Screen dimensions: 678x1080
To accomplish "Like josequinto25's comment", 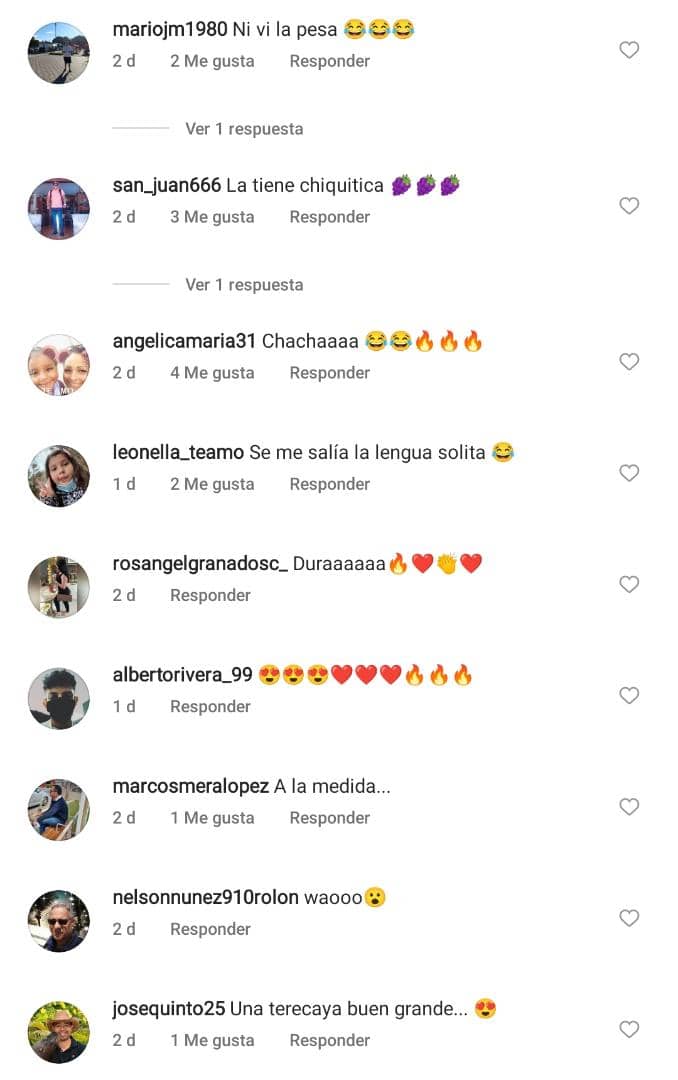I will (x=629, y=1029).
